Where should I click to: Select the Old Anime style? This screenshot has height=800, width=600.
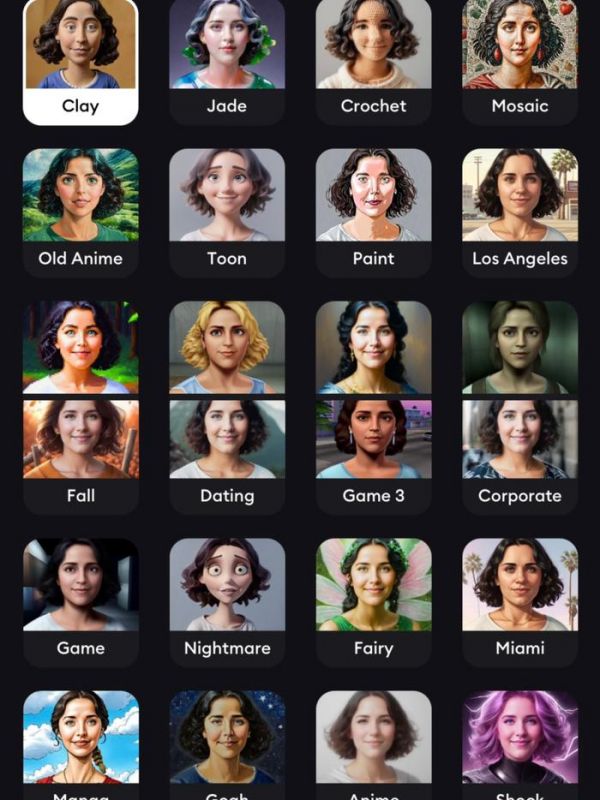coord(80,212)
